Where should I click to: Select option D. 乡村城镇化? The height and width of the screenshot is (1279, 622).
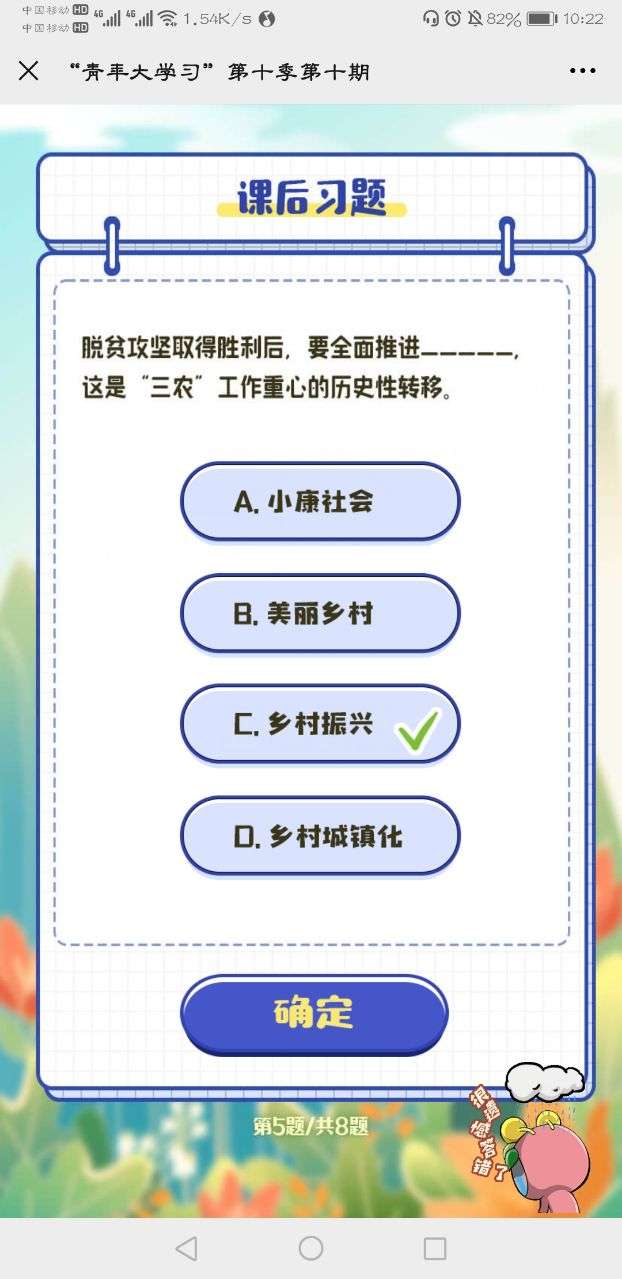click(x=320, y=836)
